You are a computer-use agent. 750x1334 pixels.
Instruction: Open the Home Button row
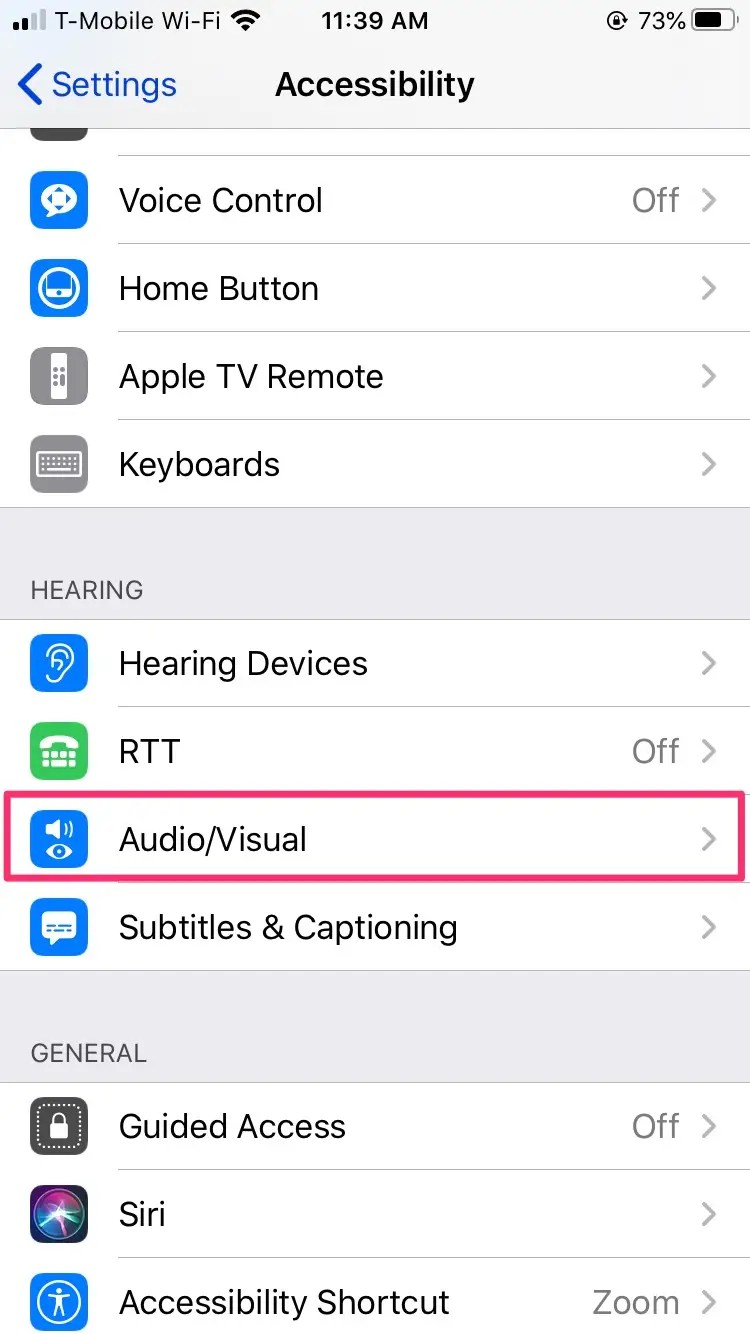pos(375,288)
